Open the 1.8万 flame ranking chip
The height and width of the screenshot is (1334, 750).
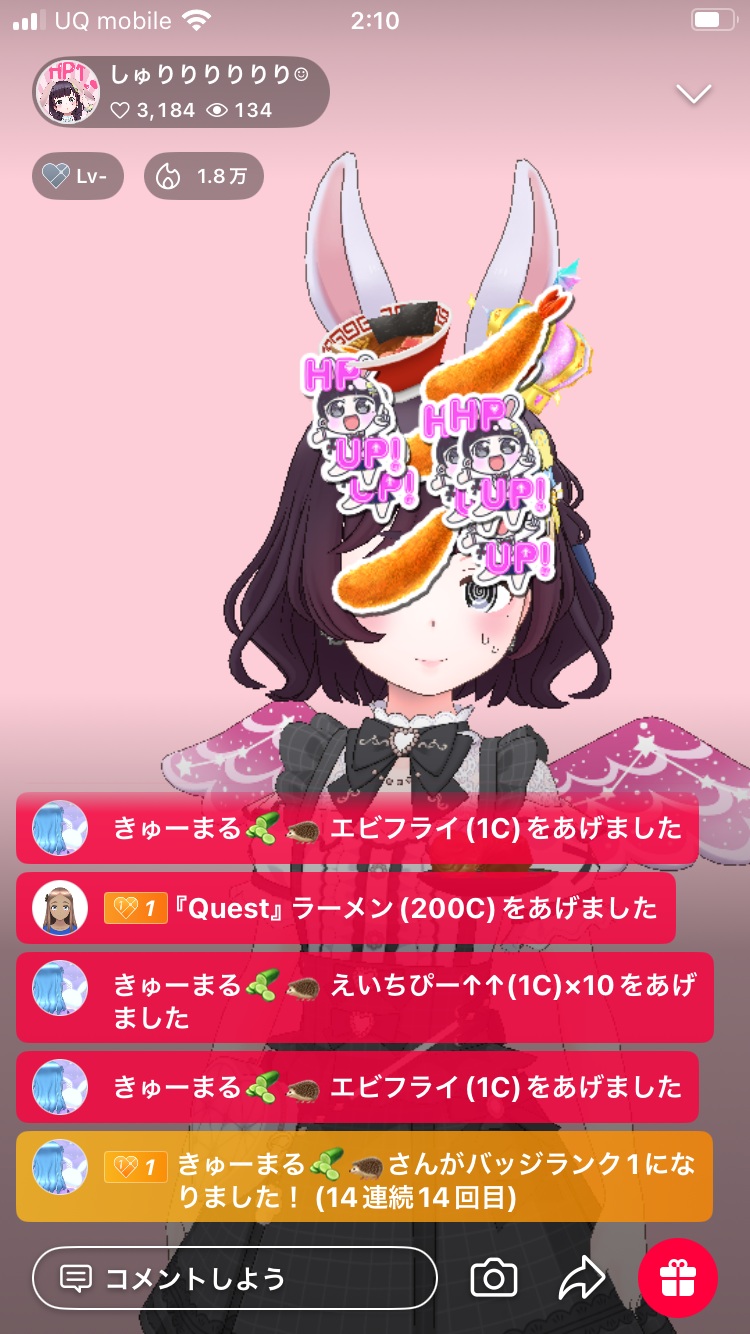[x=204, y=177]
